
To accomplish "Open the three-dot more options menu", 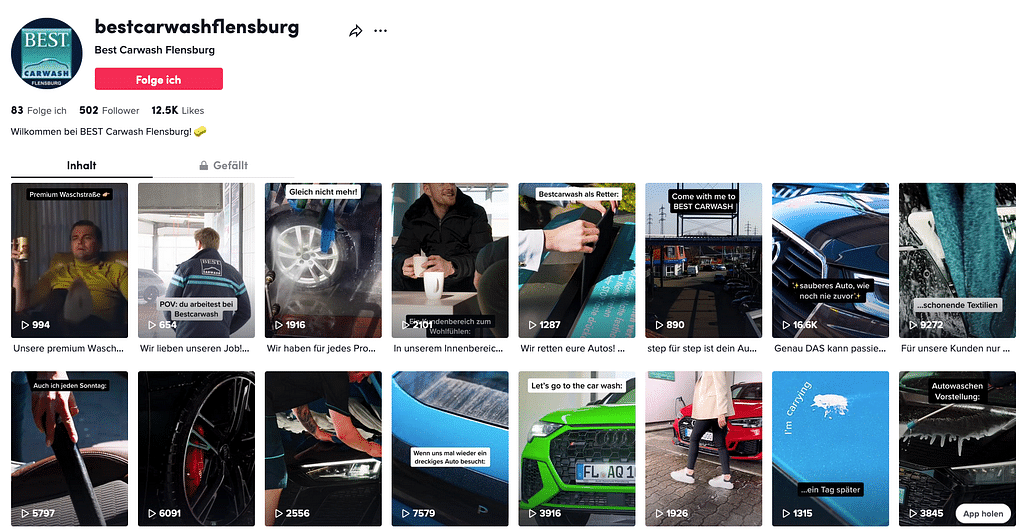I will point(380,31).
